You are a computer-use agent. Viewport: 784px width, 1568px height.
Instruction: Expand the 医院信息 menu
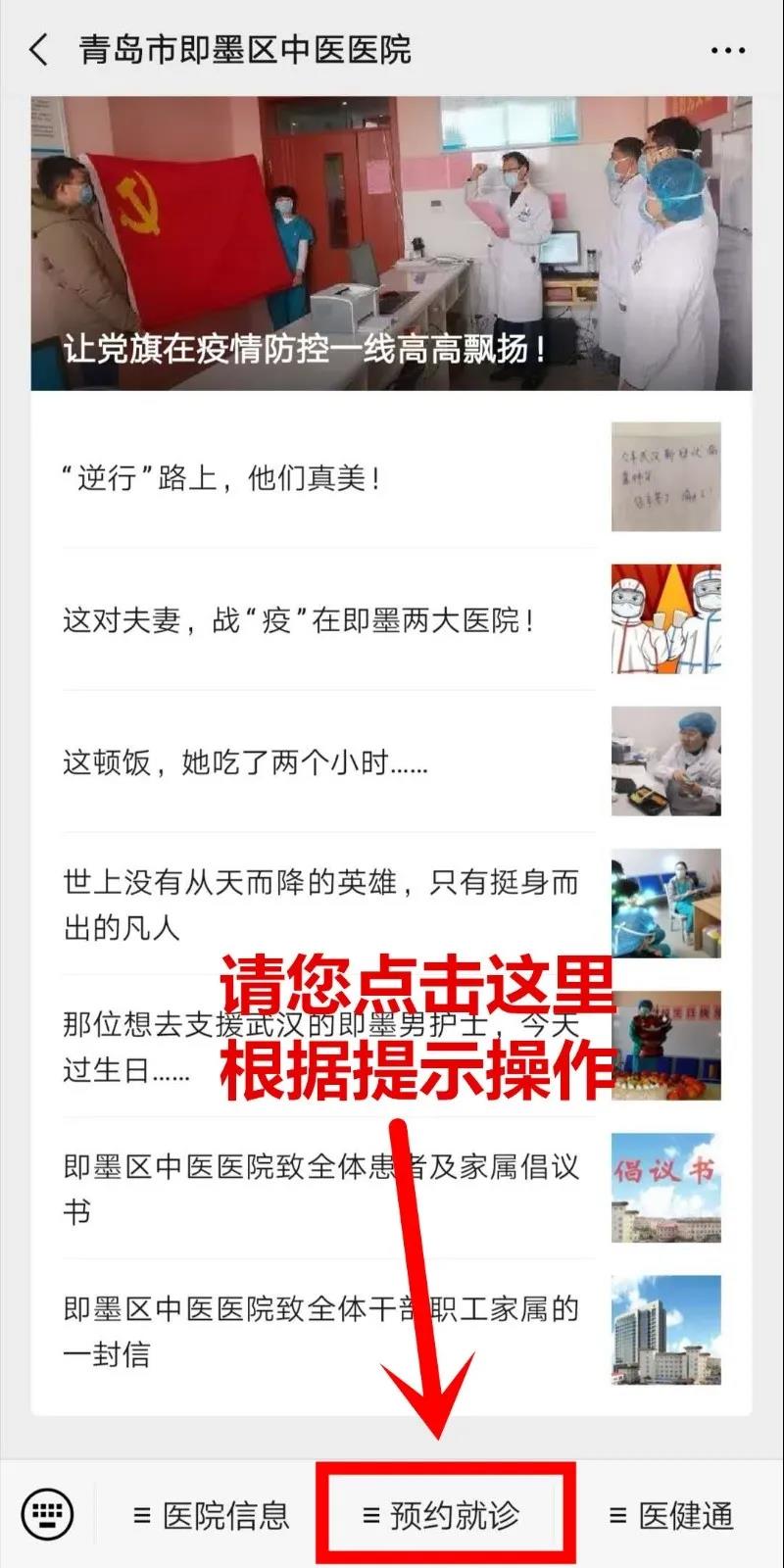point(211,1516)
